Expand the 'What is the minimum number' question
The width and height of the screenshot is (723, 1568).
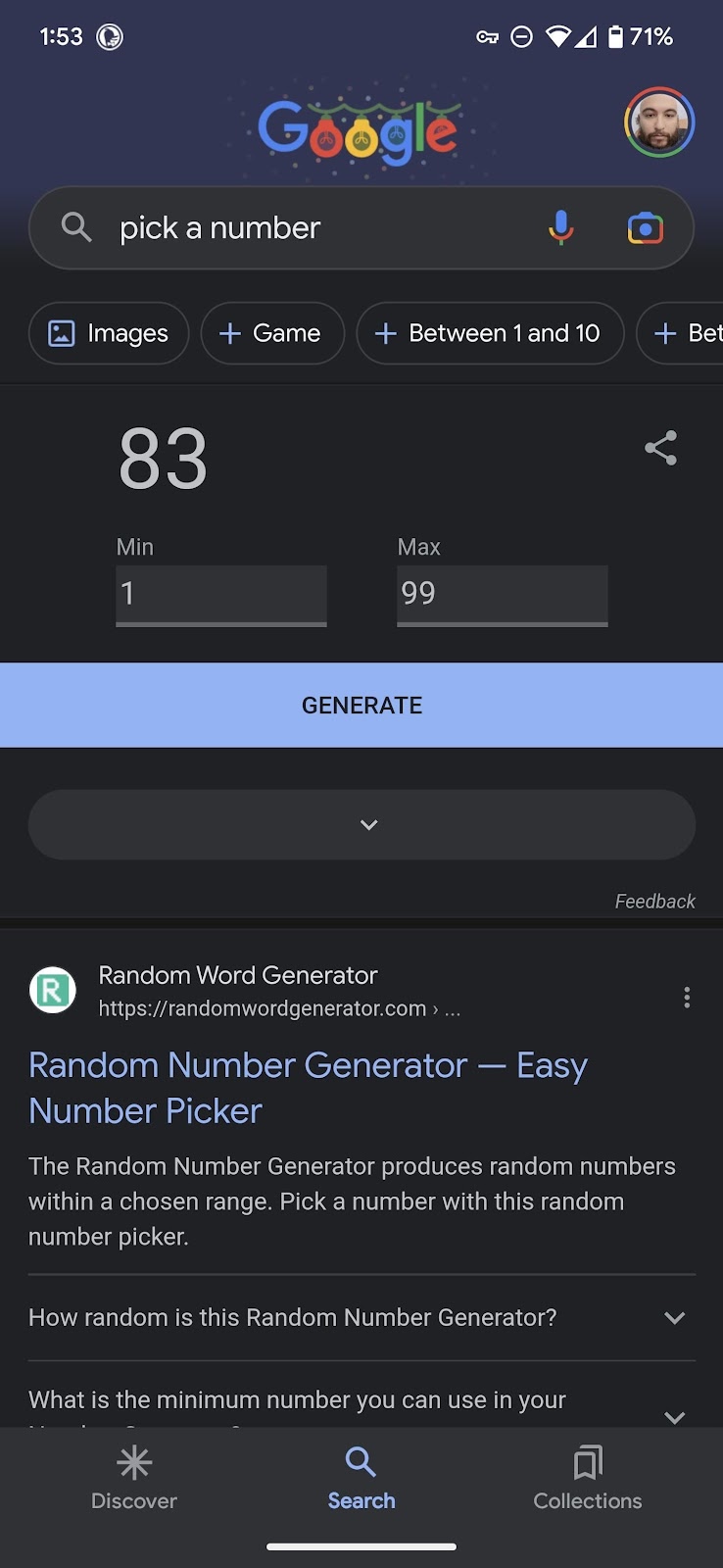pos(361,1399)
